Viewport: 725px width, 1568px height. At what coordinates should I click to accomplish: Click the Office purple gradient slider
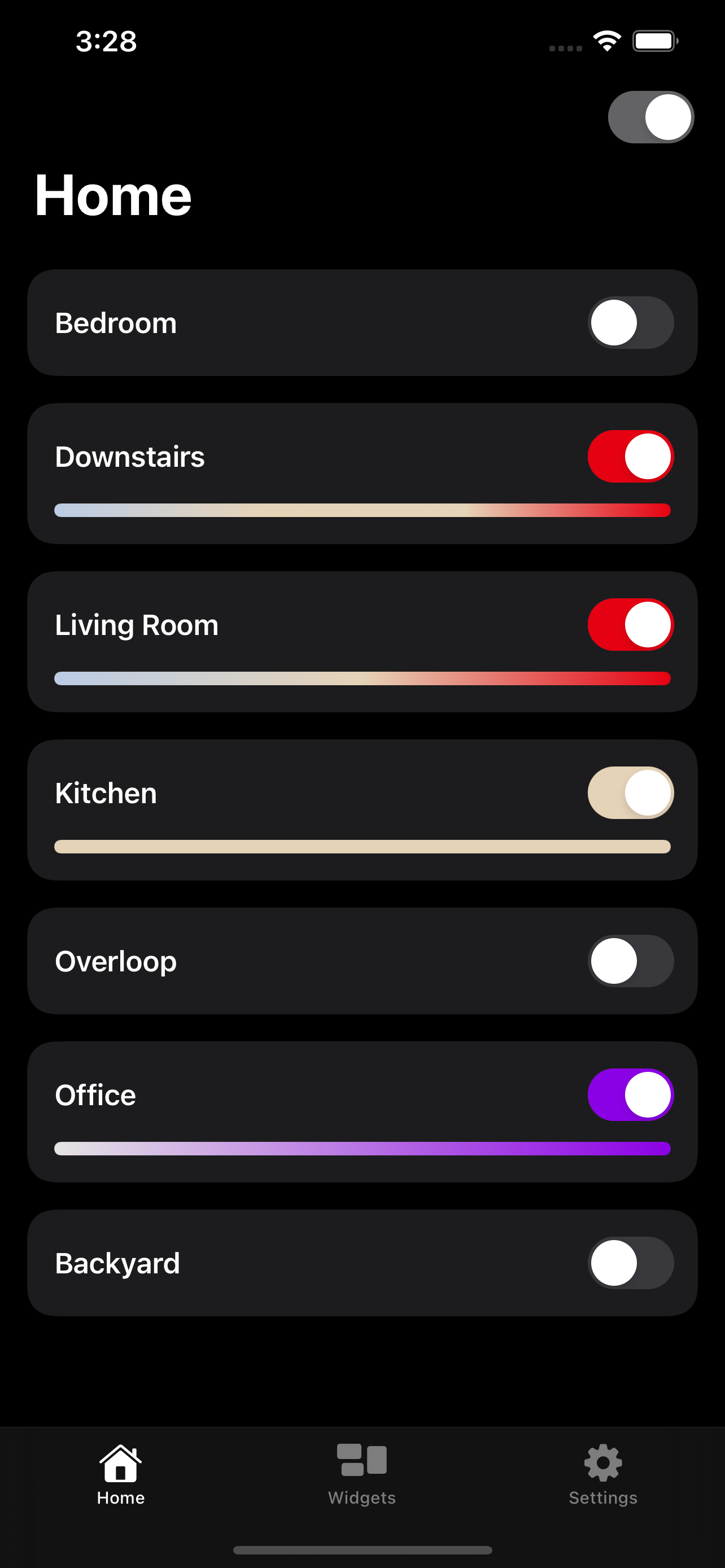[x=362, y=1149]
